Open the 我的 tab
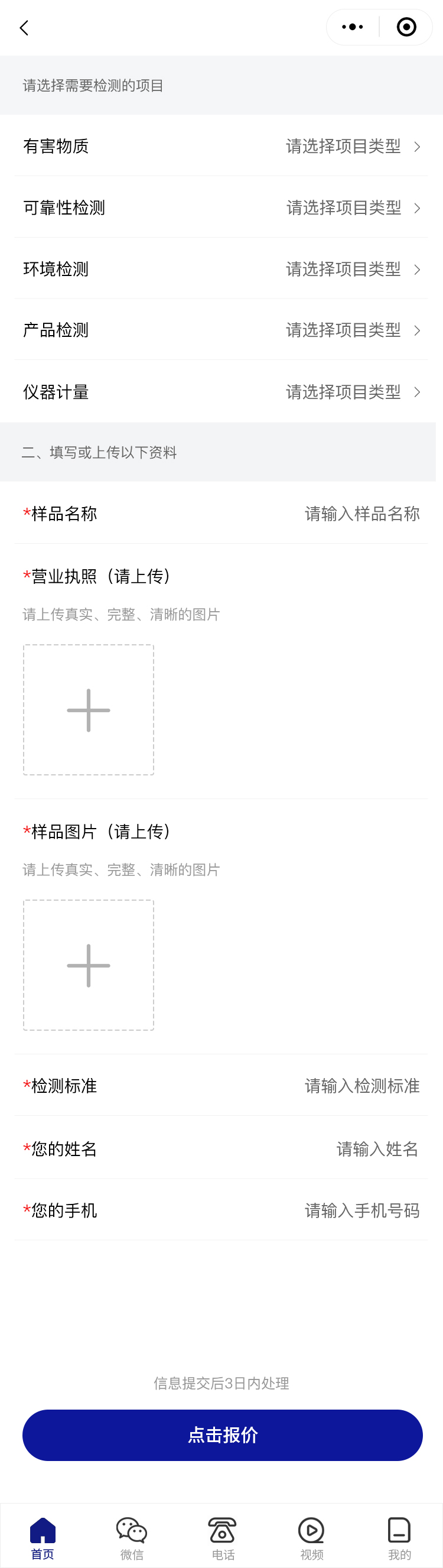Viewport: 443px width, 1568px height. pyautogui.click(x=399, y=1538)
